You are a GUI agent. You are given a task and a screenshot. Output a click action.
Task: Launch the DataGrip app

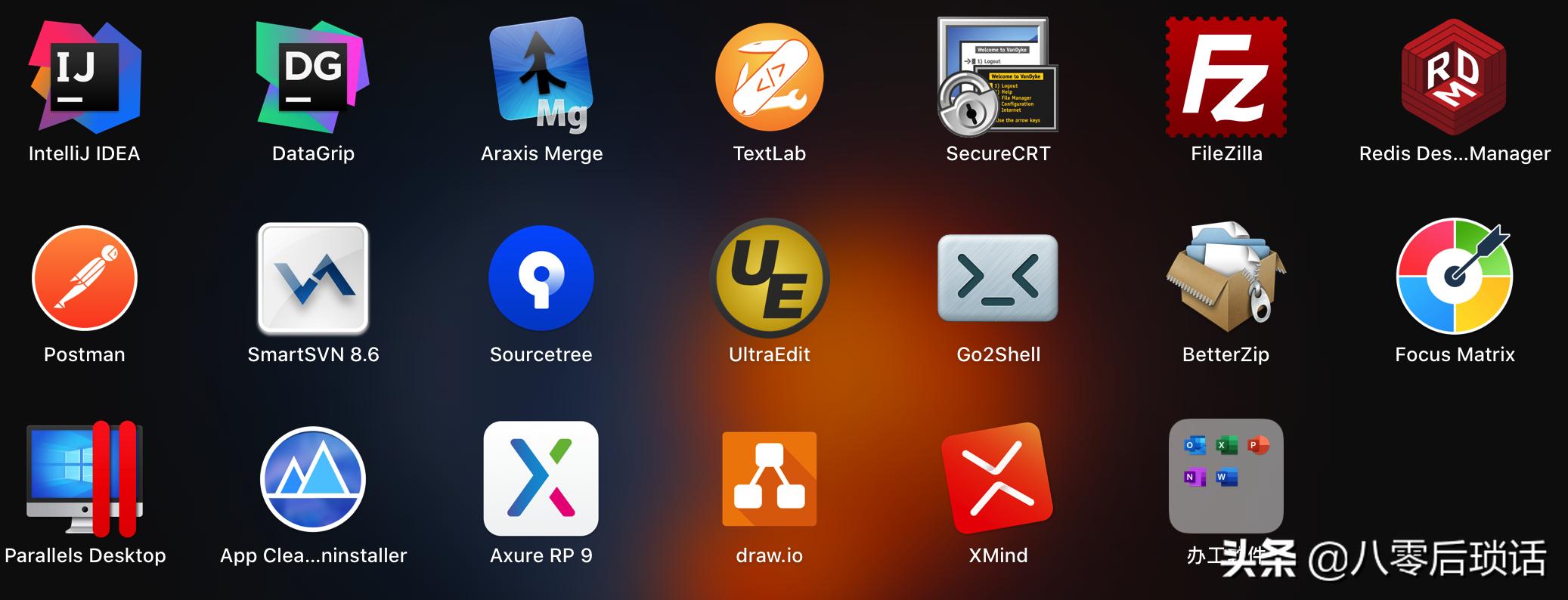(313, 77)
